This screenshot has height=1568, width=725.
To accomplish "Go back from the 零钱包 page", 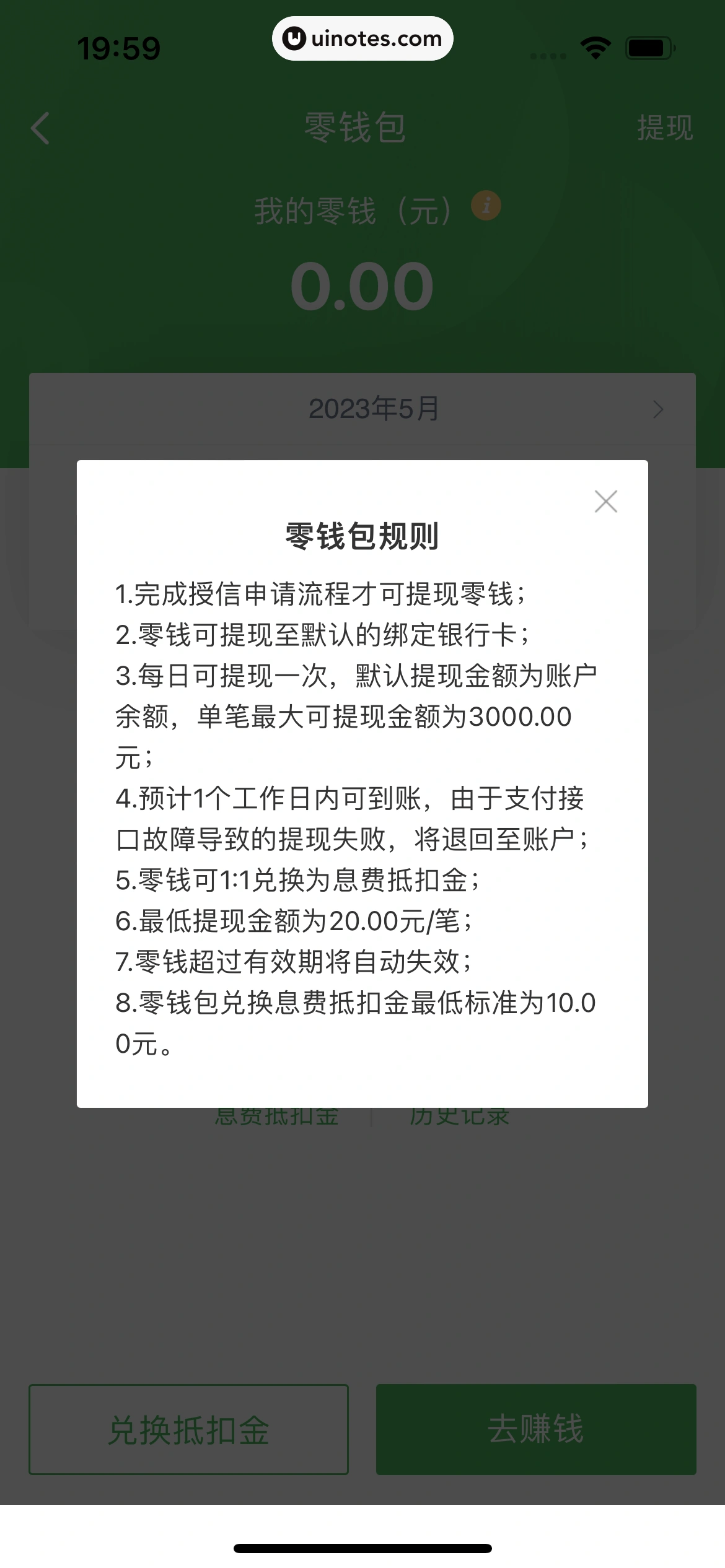I will point(41,128).
